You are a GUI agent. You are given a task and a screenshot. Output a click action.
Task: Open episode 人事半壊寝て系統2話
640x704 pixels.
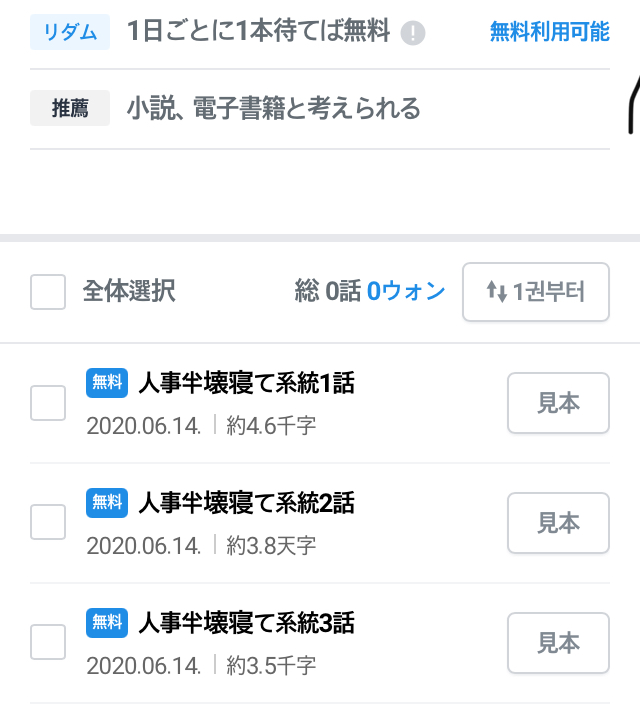245,502
